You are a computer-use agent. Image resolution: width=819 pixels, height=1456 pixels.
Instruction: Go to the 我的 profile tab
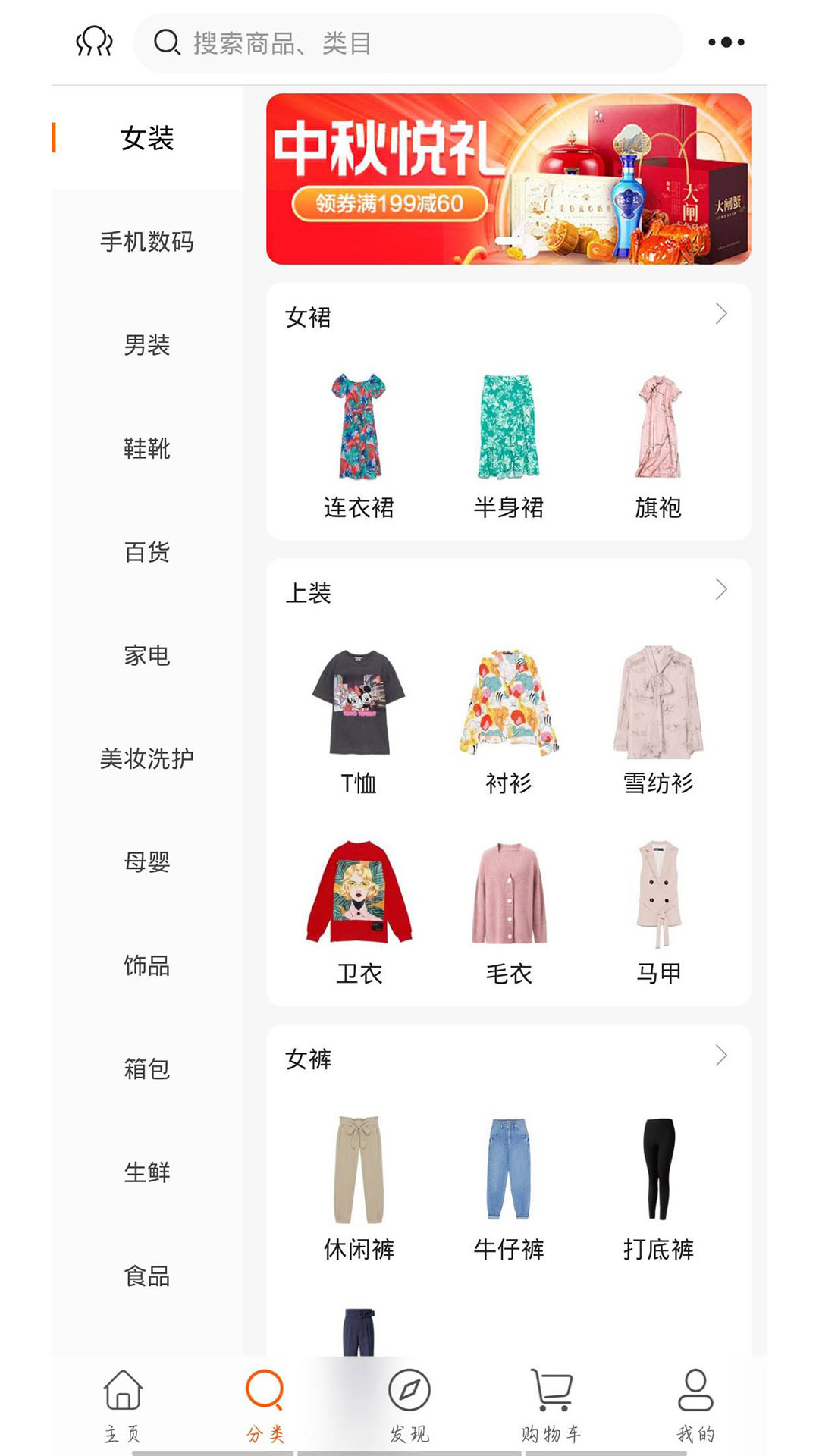coord(695,1404)
